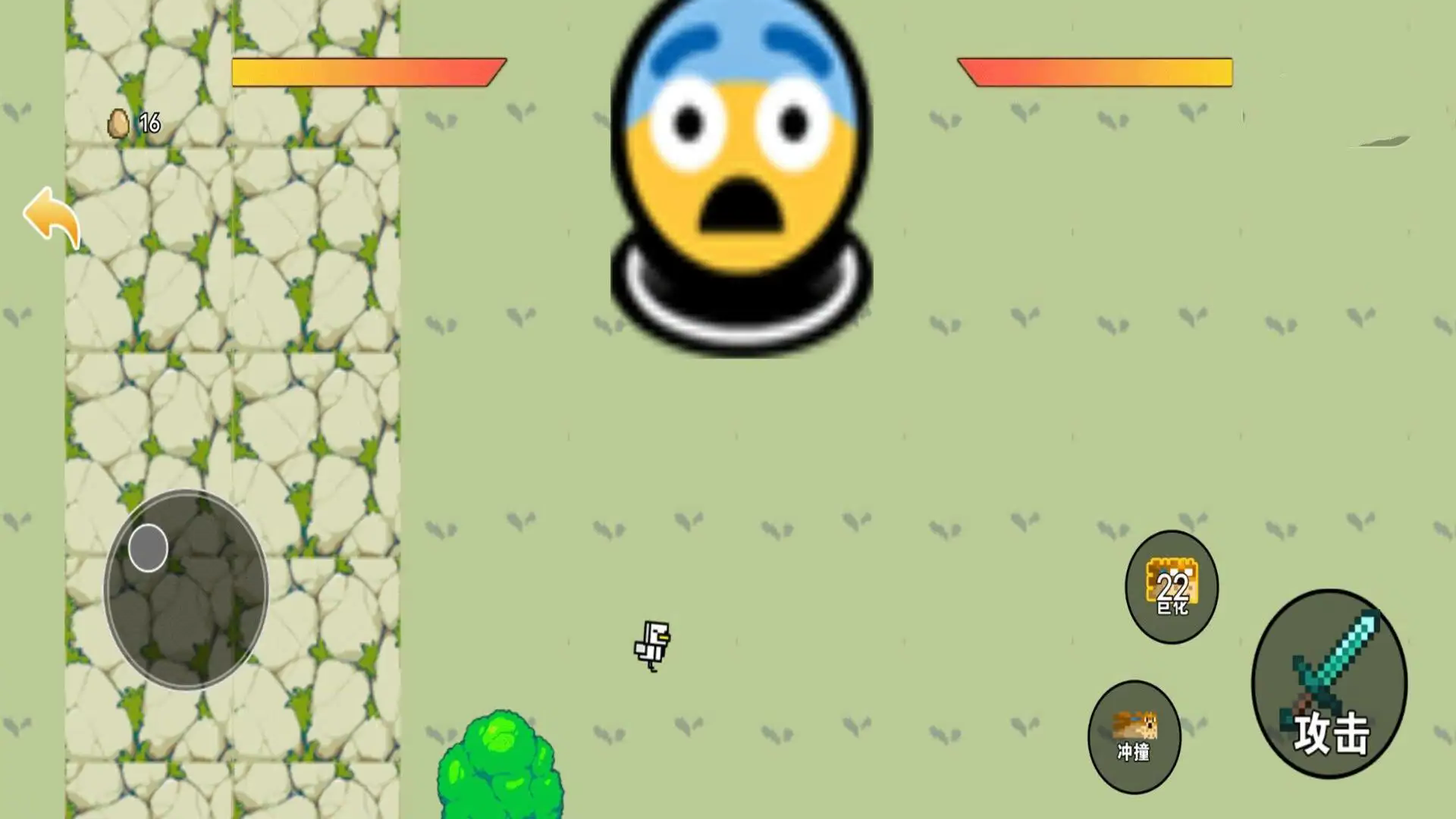
Task: Attack with the diamond sword button
Action: [1329, 683]
